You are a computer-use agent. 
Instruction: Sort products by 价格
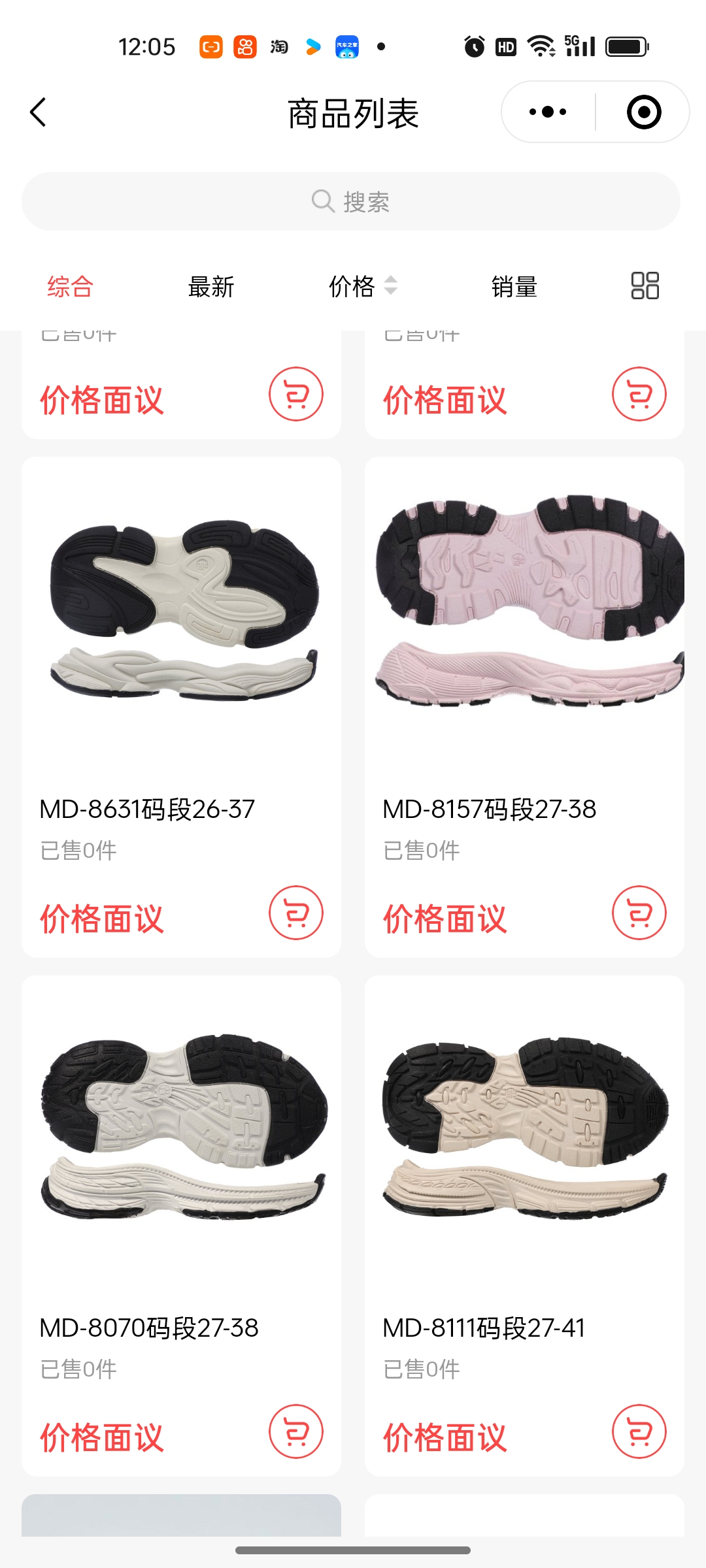click(361, 287)
